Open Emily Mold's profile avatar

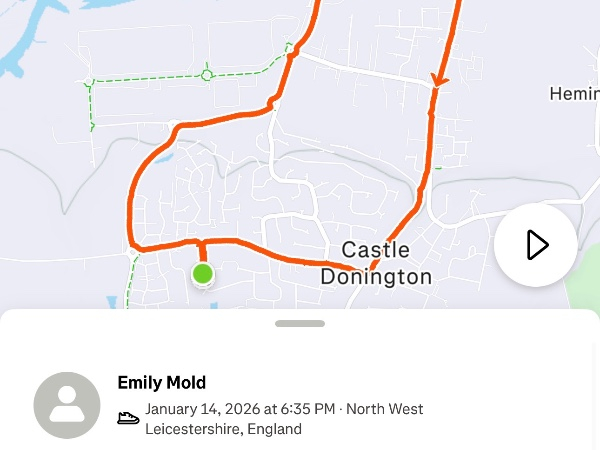click(x=67, y=406)
